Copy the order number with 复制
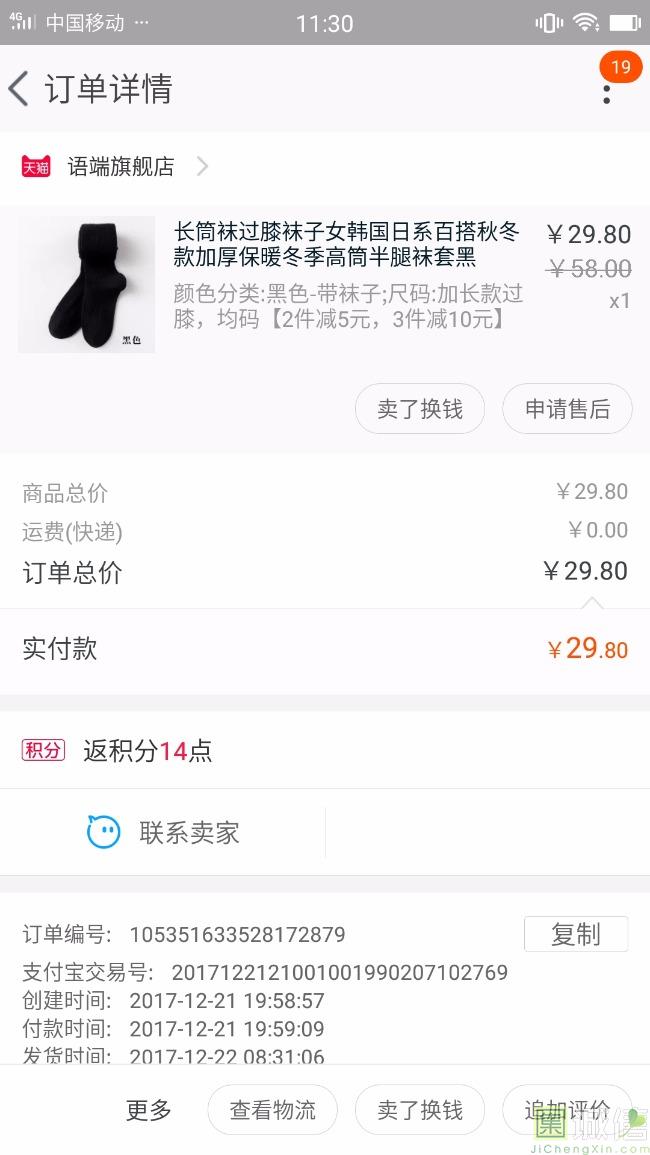Viewport: 650px width, 1155px height. 576,934
